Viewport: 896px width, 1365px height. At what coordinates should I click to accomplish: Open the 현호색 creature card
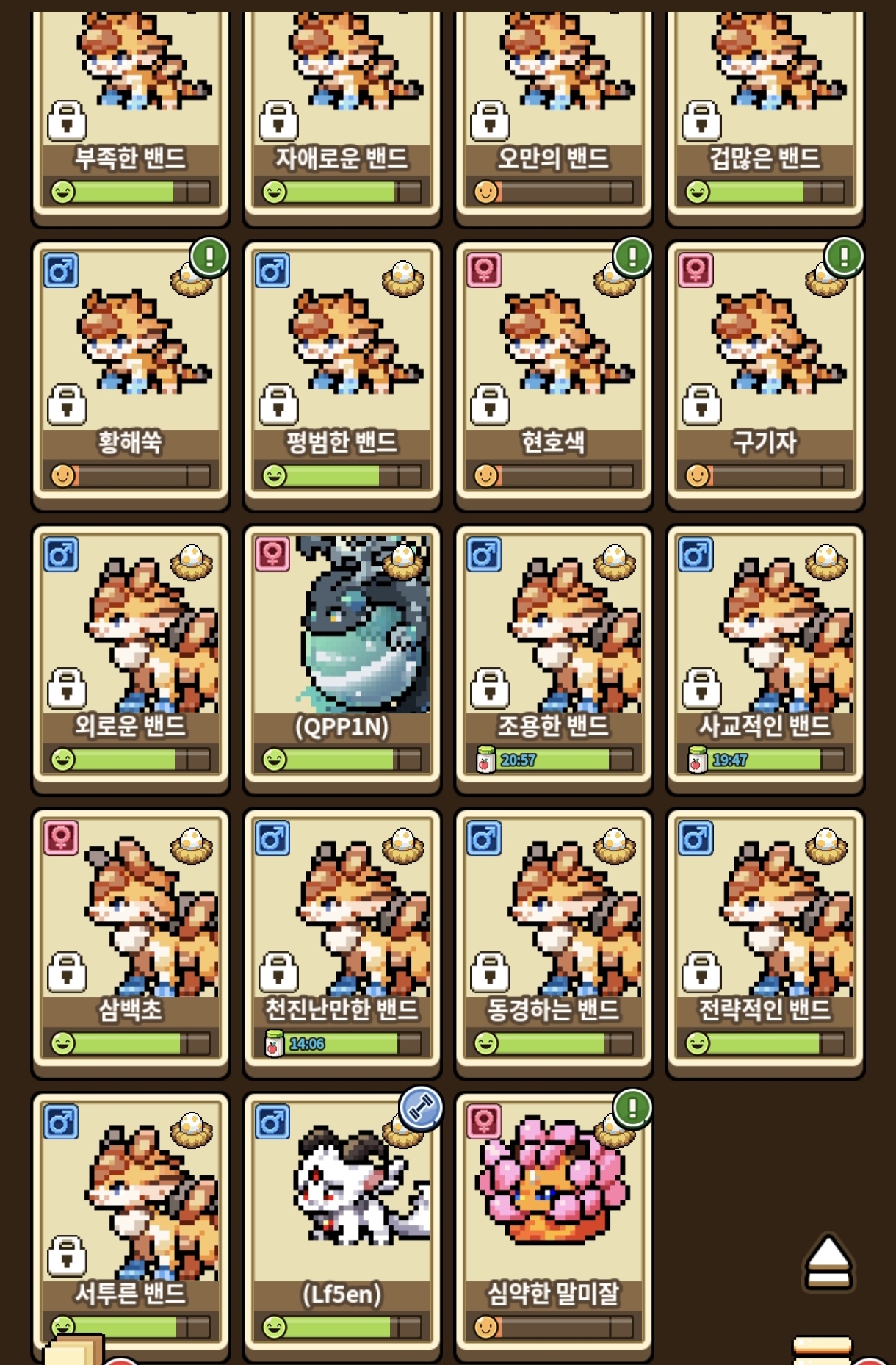click(x=554, y=375)
